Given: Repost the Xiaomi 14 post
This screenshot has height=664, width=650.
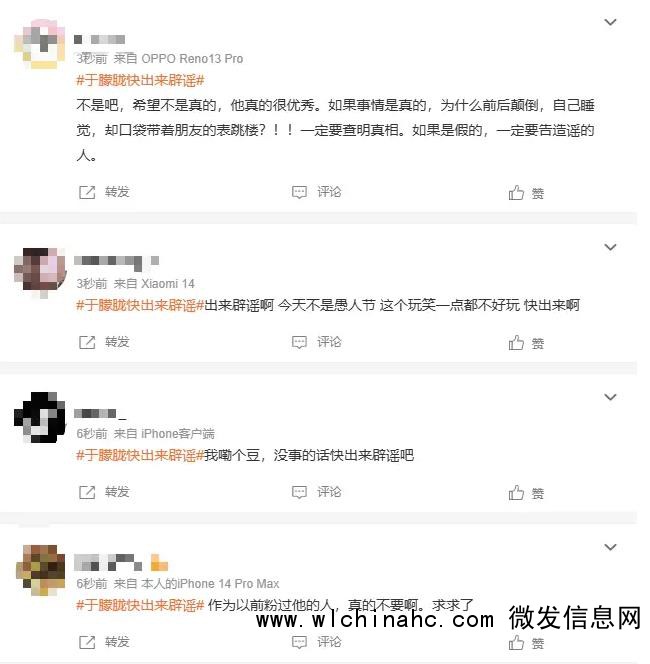Looking at the screenshot, I should click(x=104, y=342).
